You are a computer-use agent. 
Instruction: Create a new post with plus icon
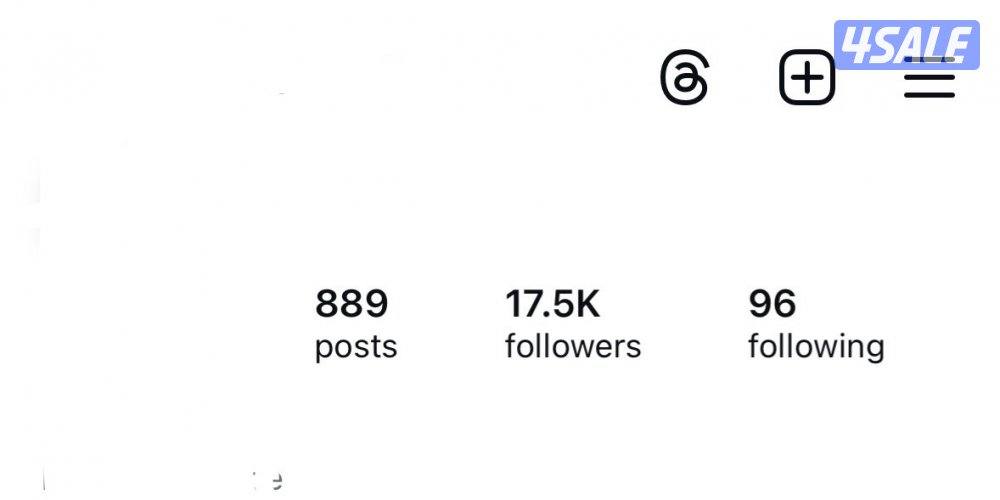(807, 77)
